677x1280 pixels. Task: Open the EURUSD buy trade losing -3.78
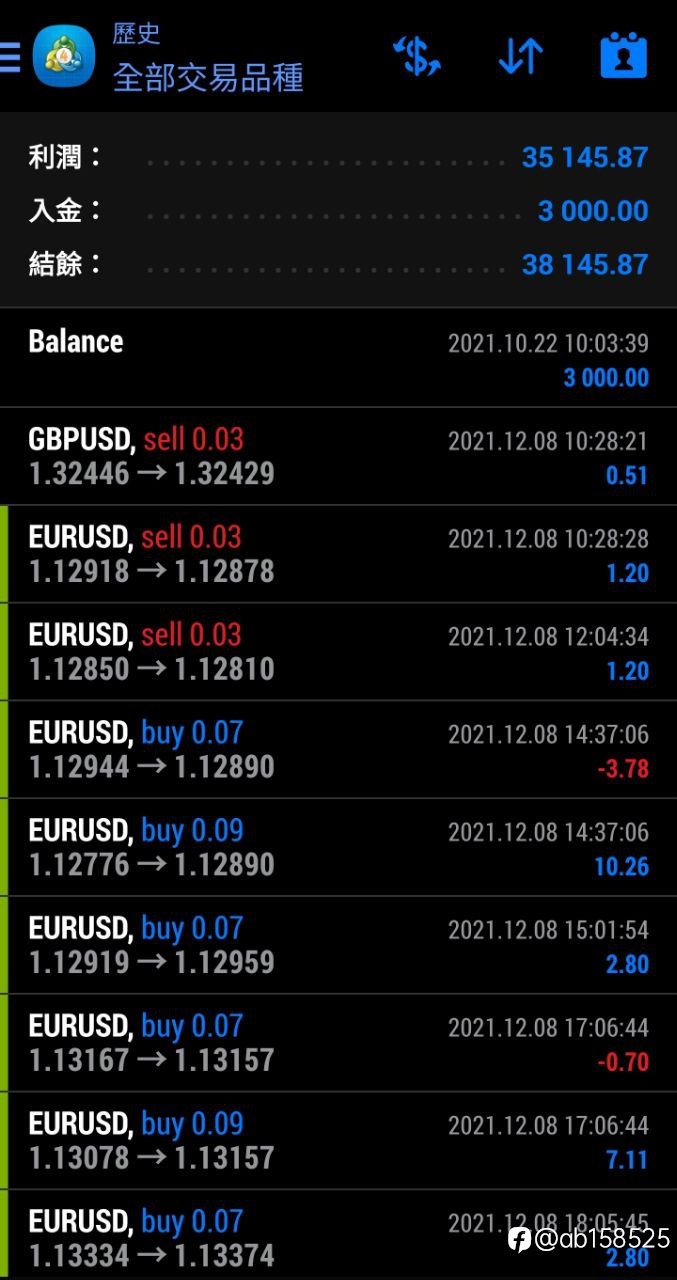(338, 750)
